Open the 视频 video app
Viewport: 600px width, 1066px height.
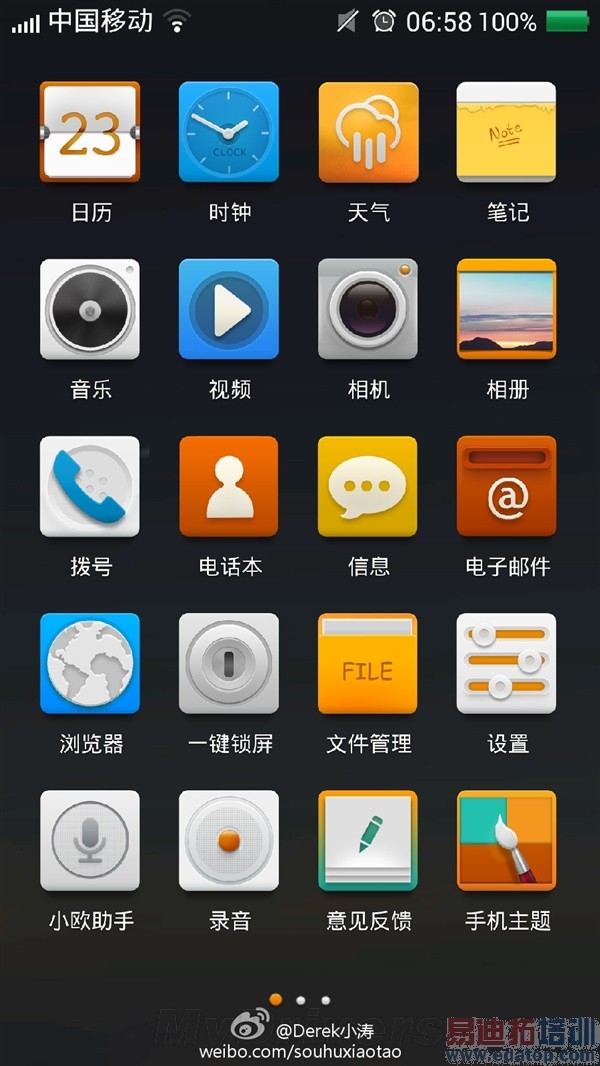(x=229, y=310)
